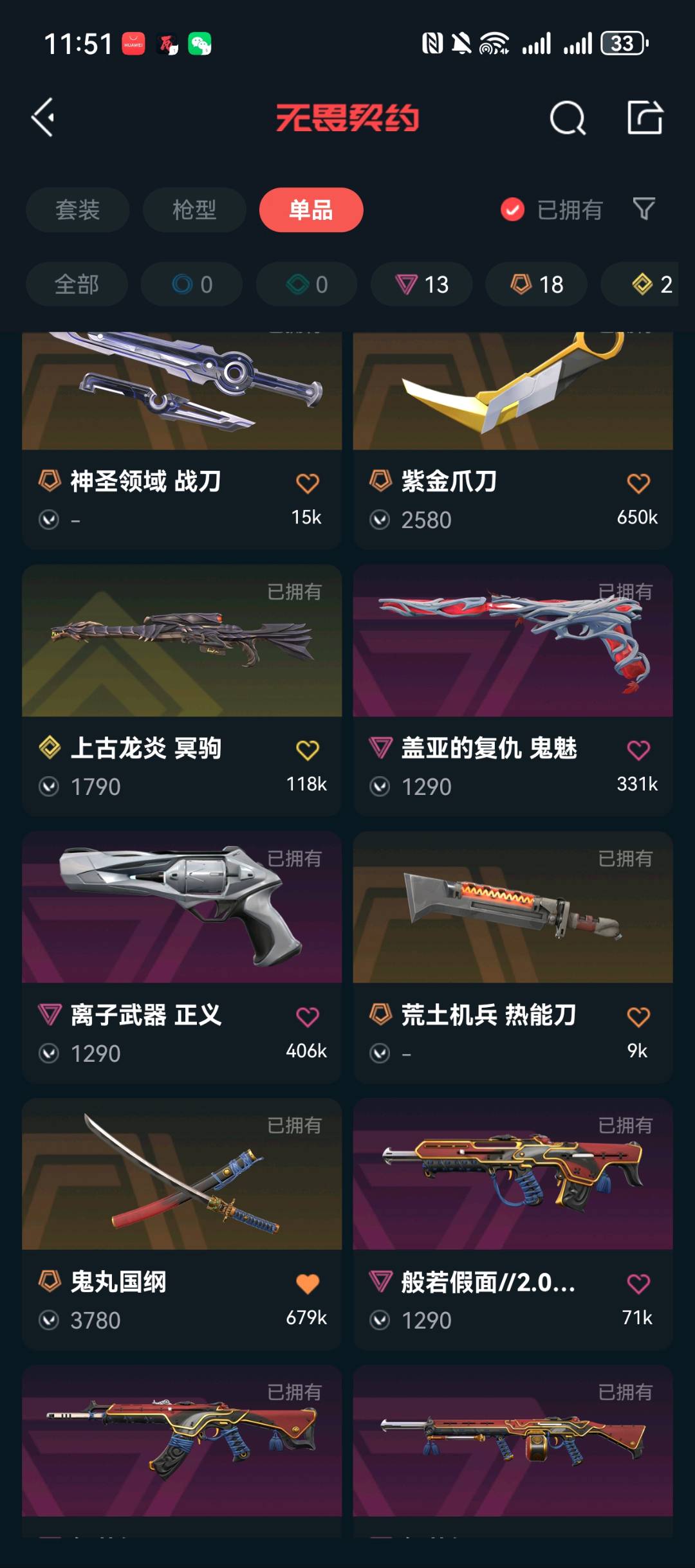Unlike the 鬼丸国纲 skin
Viewport: 695px width, 1568px height.
(x=307, y=1284)
